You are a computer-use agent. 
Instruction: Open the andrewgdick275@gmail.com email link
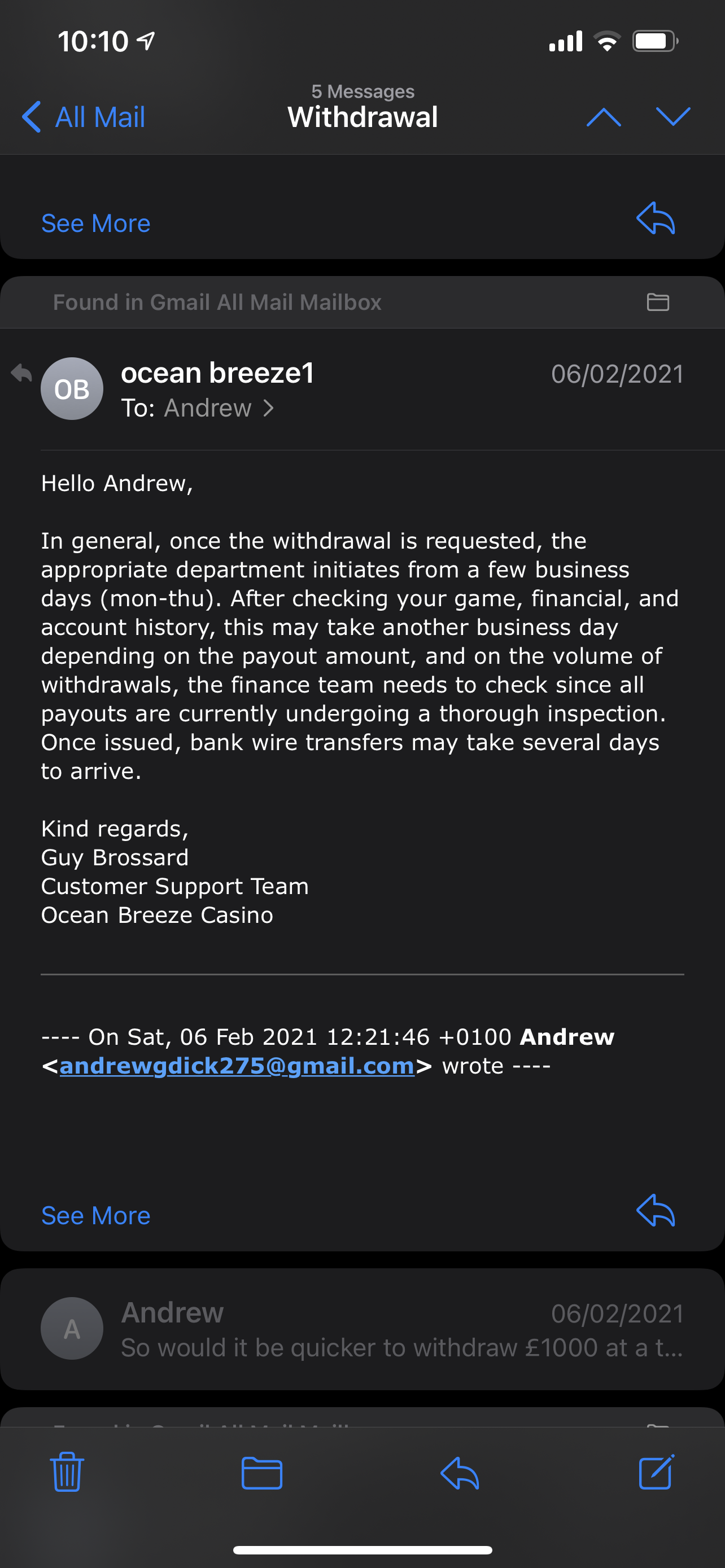click(236, 1066)
